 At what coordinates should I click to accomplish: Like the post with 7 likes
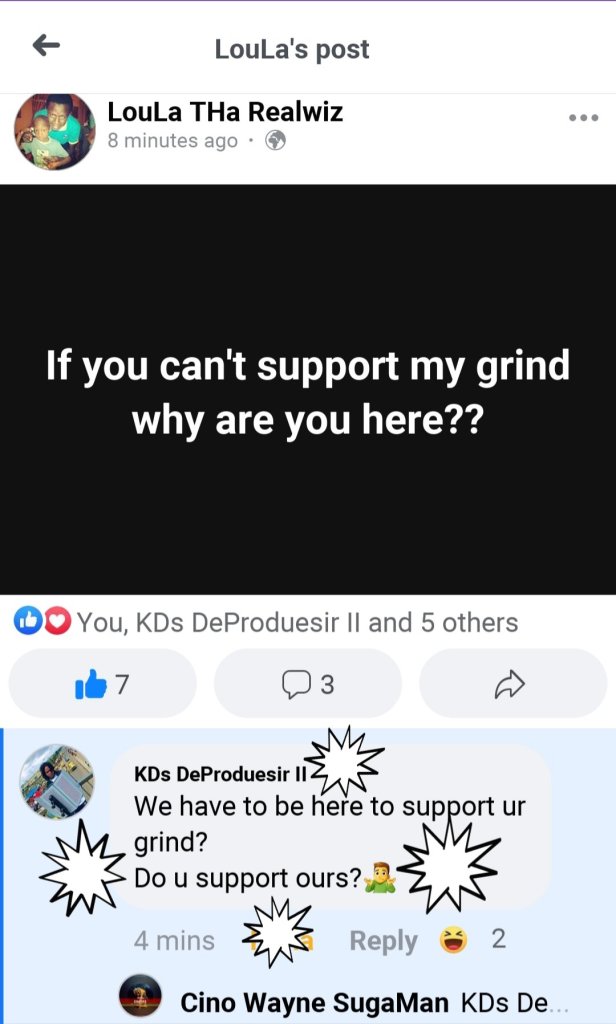(x=102, y=684)
